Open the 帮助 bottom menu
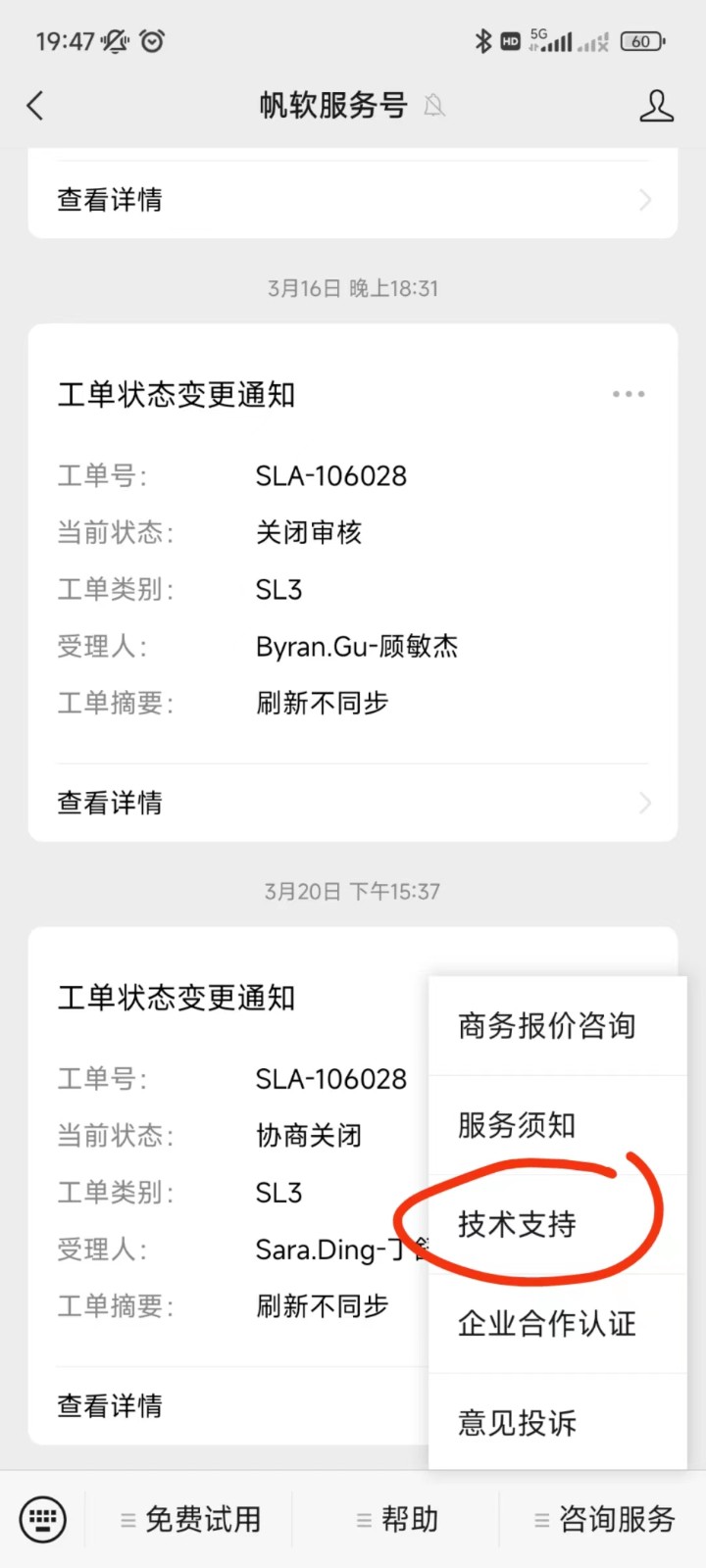Viewport: 706px width, 1568px height. coord(396,1520)
